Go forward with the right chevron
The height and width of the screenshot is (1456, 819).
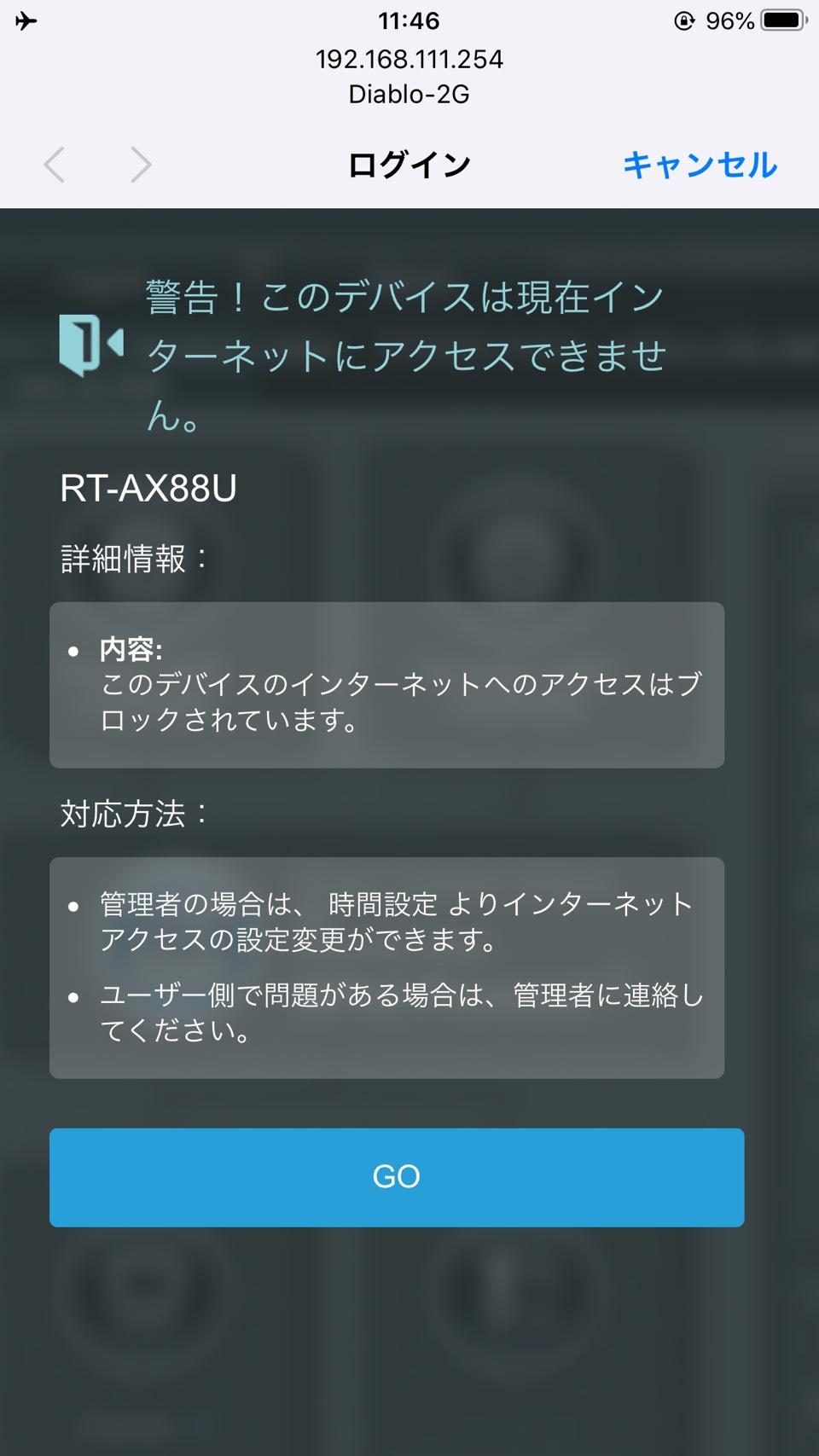point(141,165)
